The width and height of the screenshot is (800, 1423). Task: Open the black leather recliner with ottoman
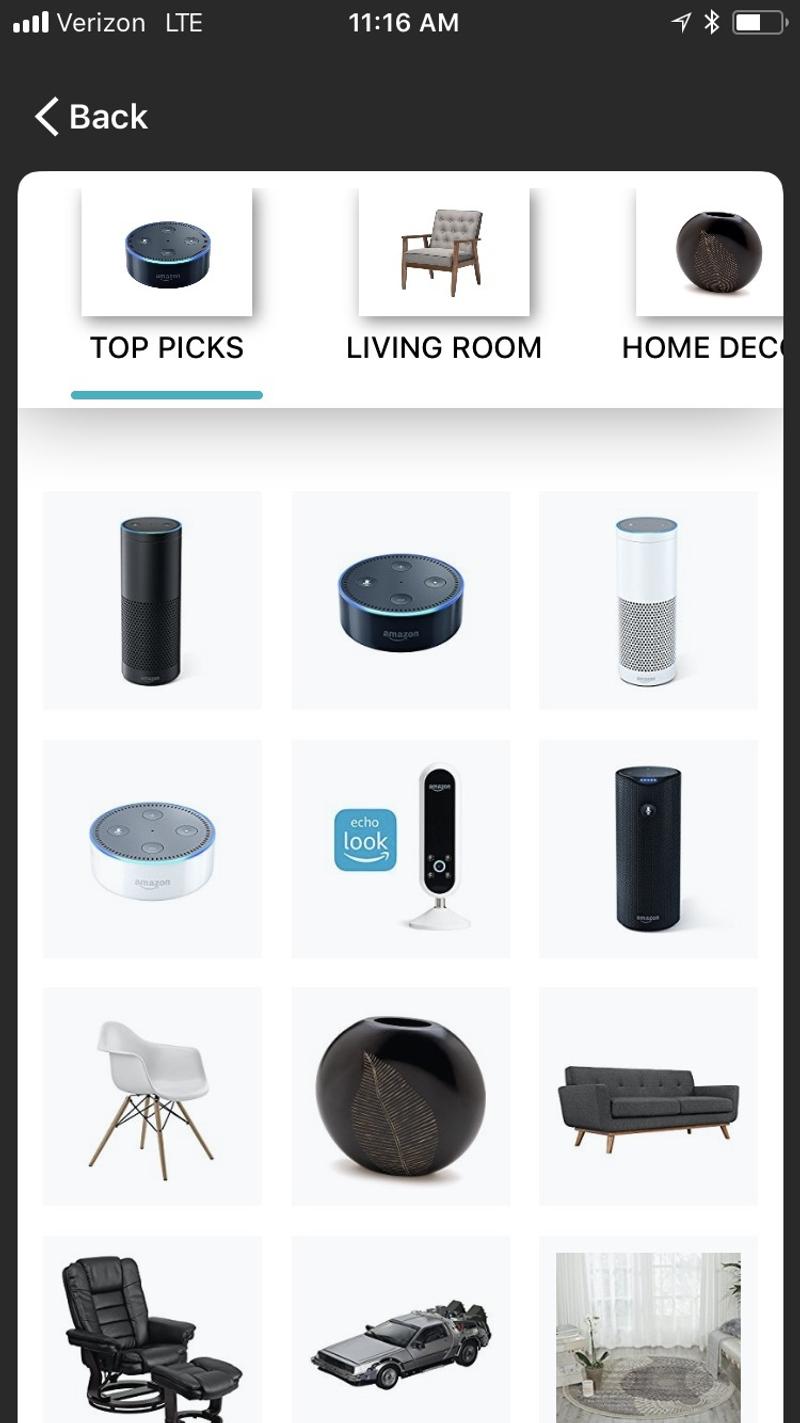click(x=152, y=1330)
